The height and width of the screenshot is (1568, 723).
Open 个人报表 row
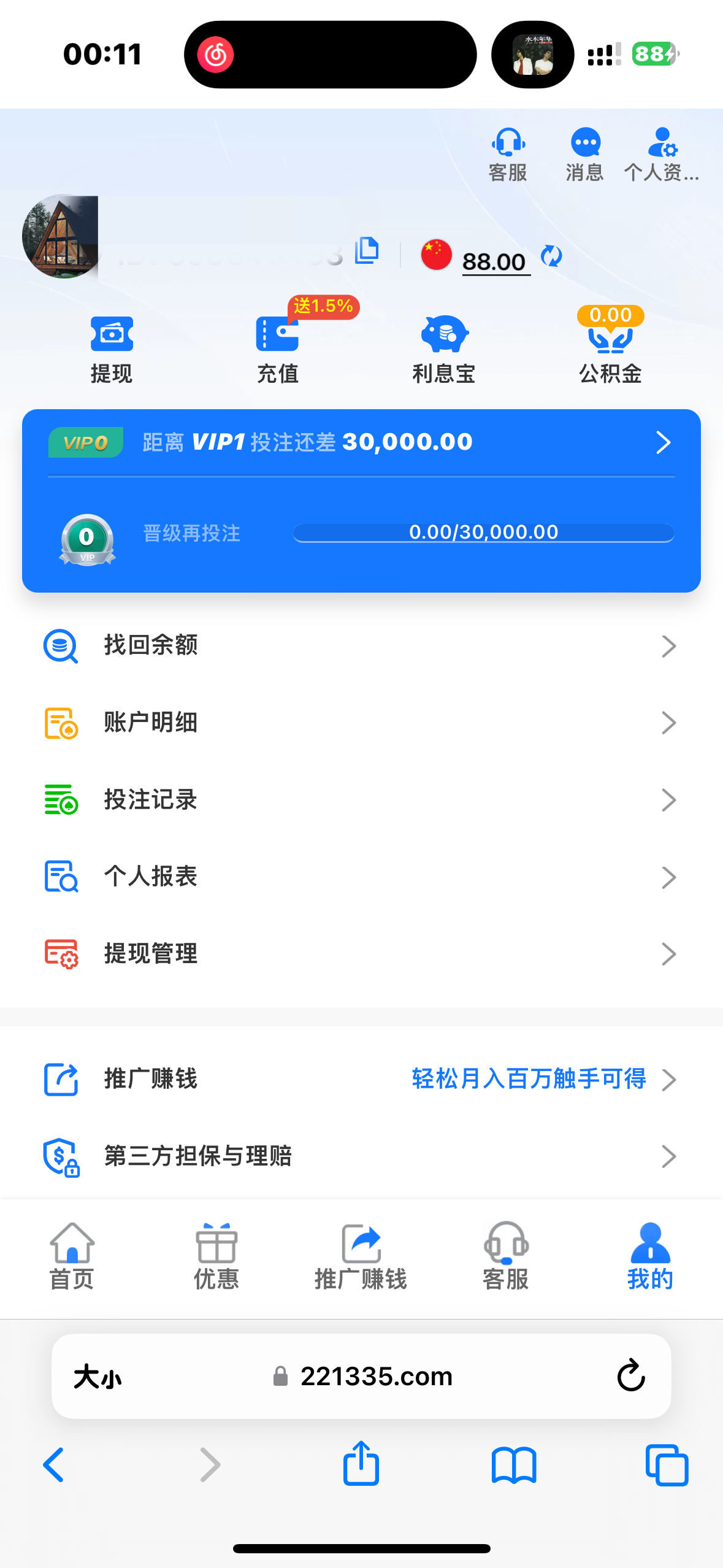pyautogui.click(x=361, y=877)
